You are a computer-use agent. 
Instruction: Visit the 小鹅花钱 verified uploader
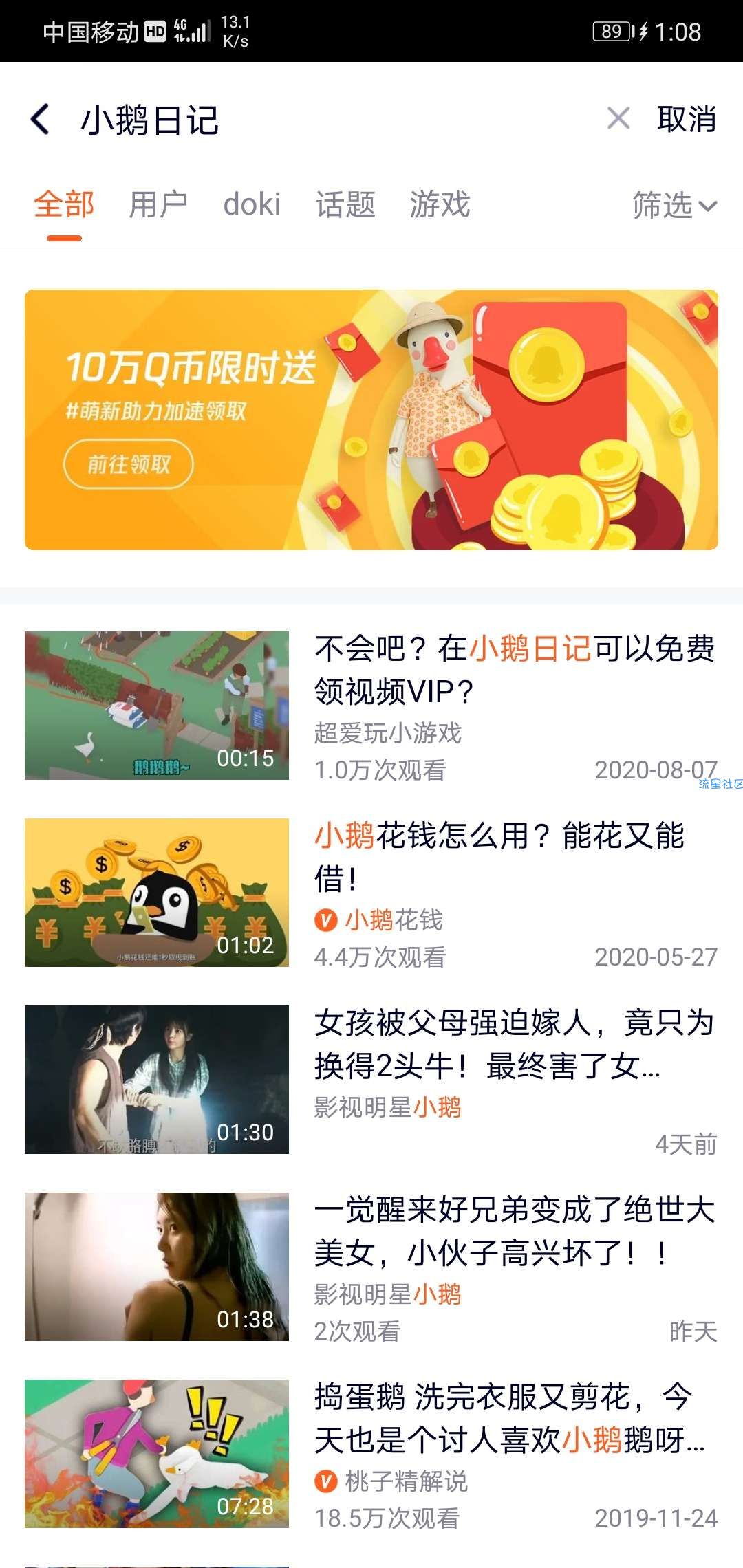[x=393, y=920]
